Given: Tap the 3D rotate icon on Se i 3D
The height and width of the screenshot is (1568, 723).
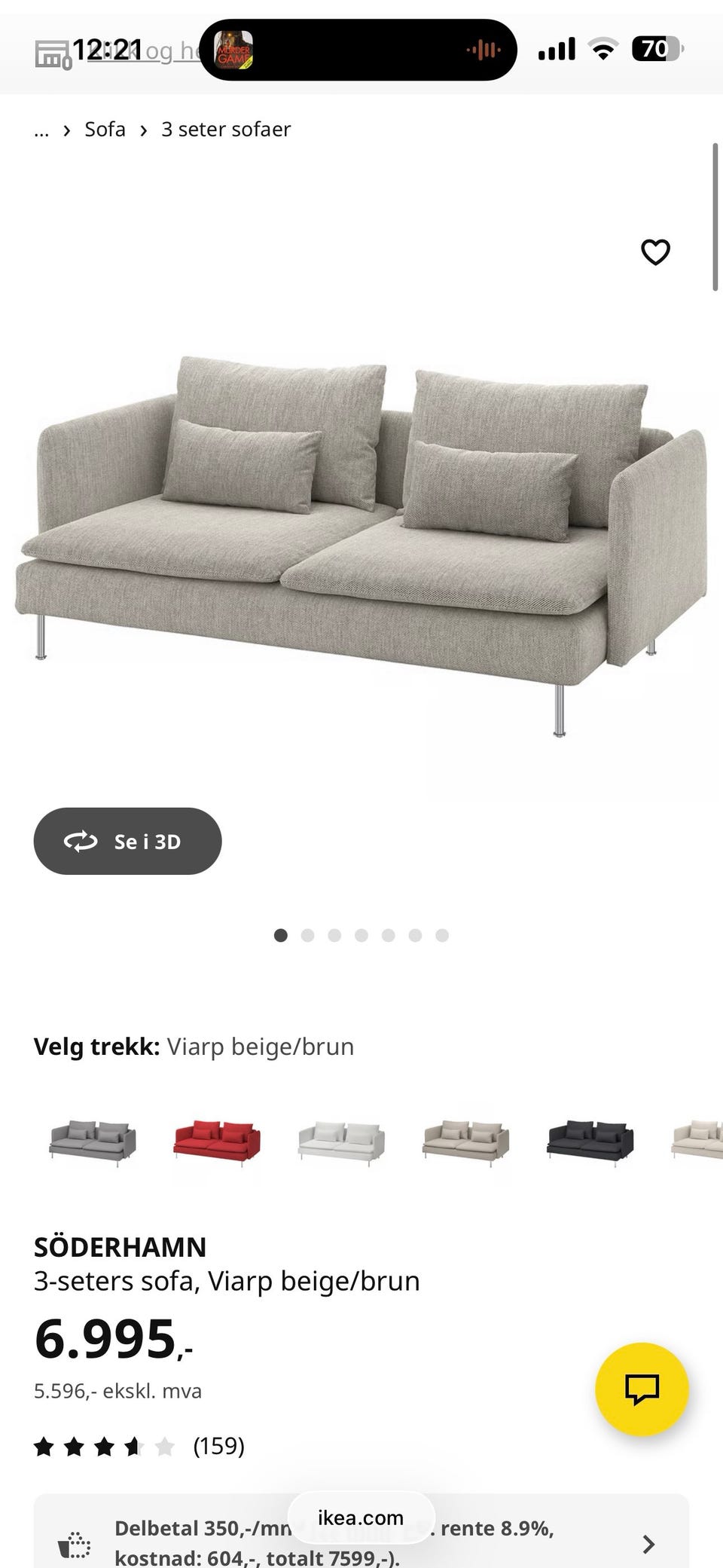Looking at the screenshot, I should pos(81,842).
